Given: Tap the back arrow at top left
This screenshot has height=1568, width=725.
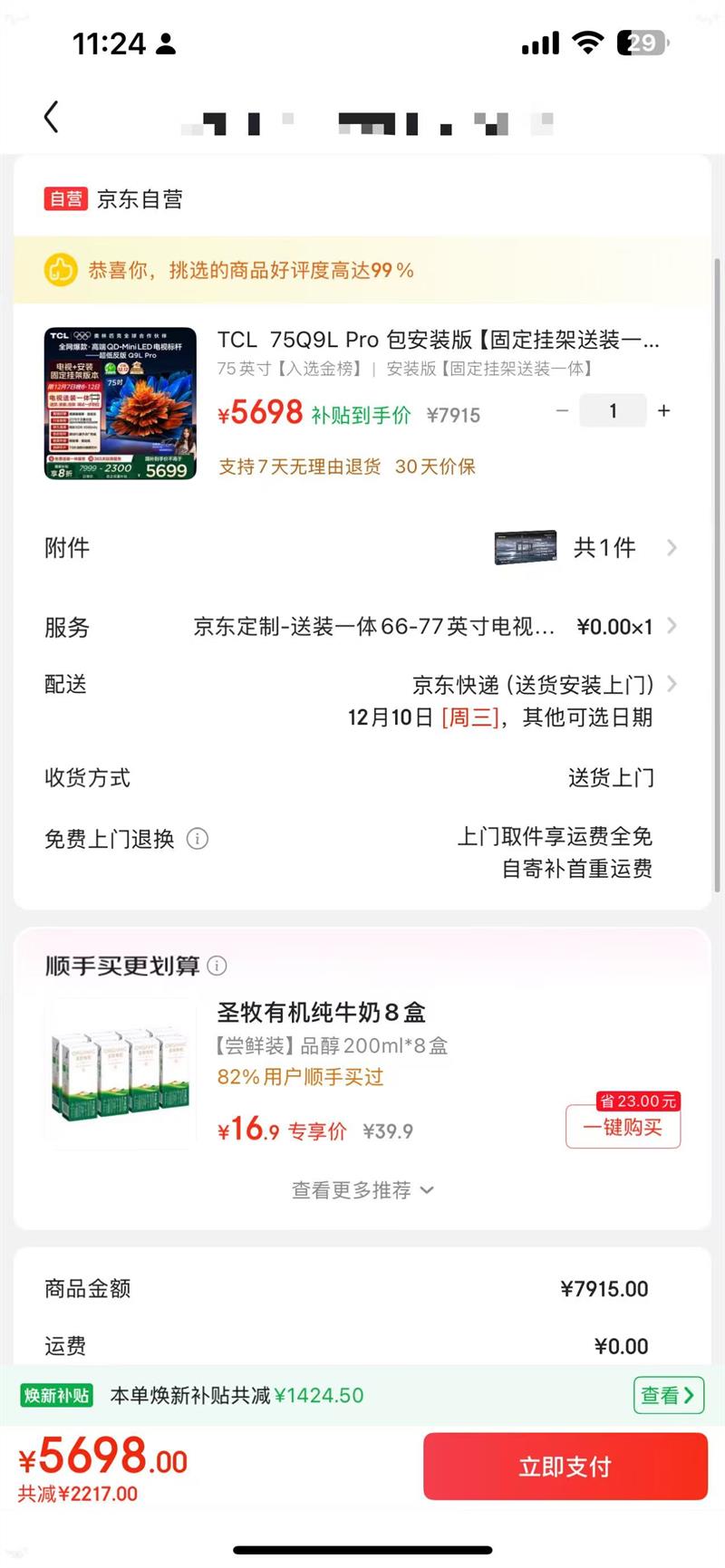Looking at the screenshot, I should pos(52,116).
